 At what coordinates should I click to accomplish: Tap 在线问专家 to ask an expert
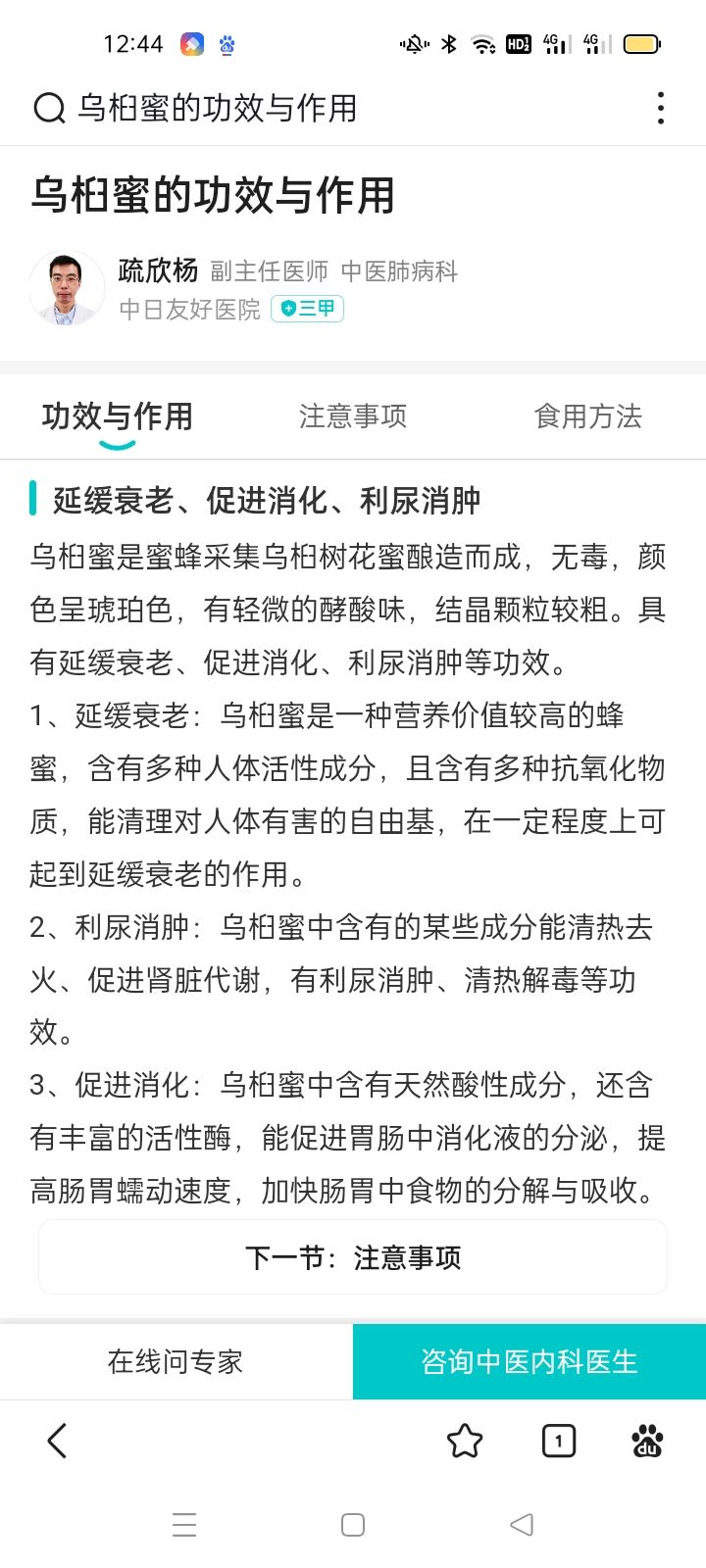[176, 1361]
